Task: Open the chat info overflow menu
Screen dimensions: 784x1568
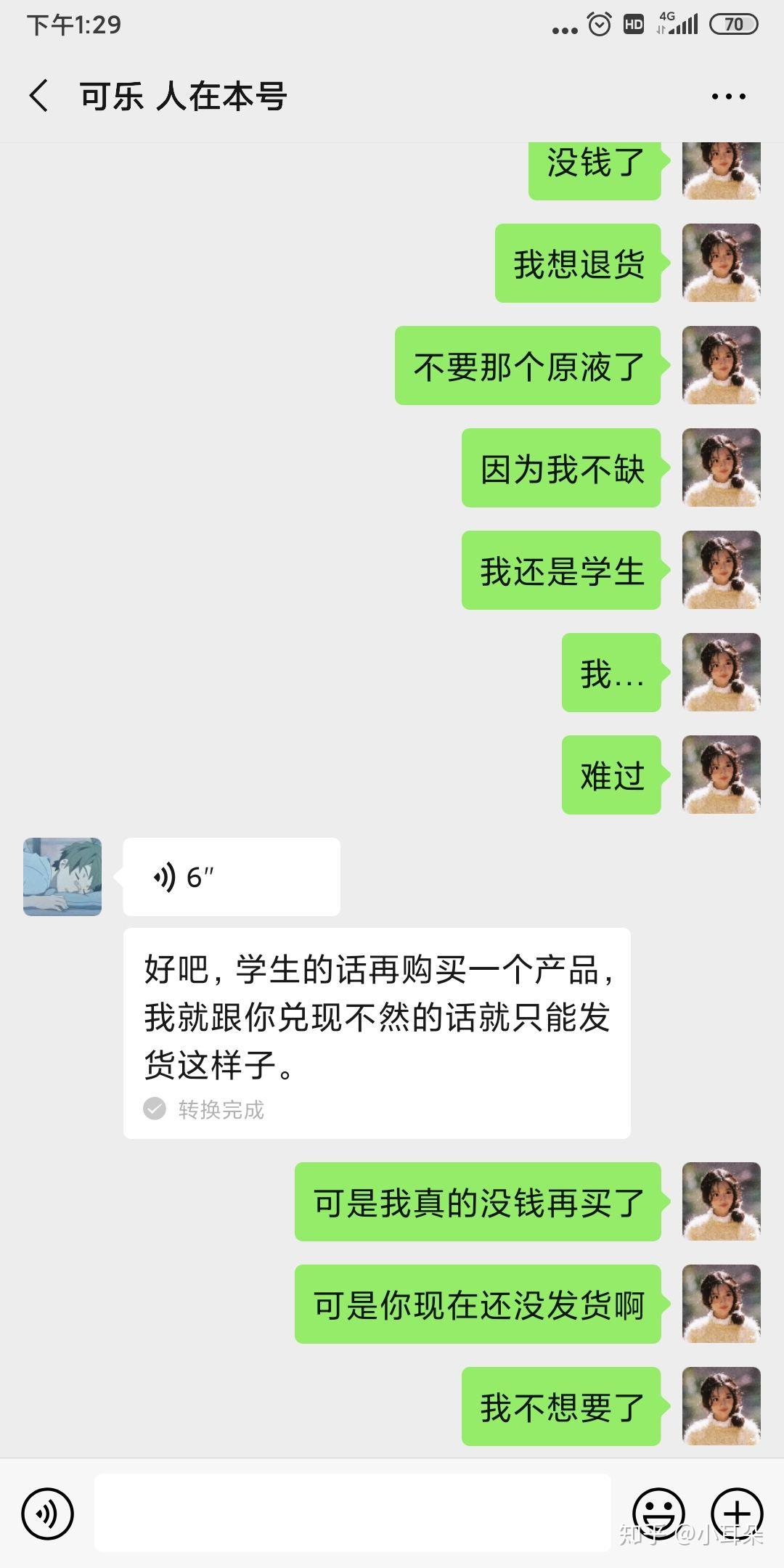Action: (728, 97)
